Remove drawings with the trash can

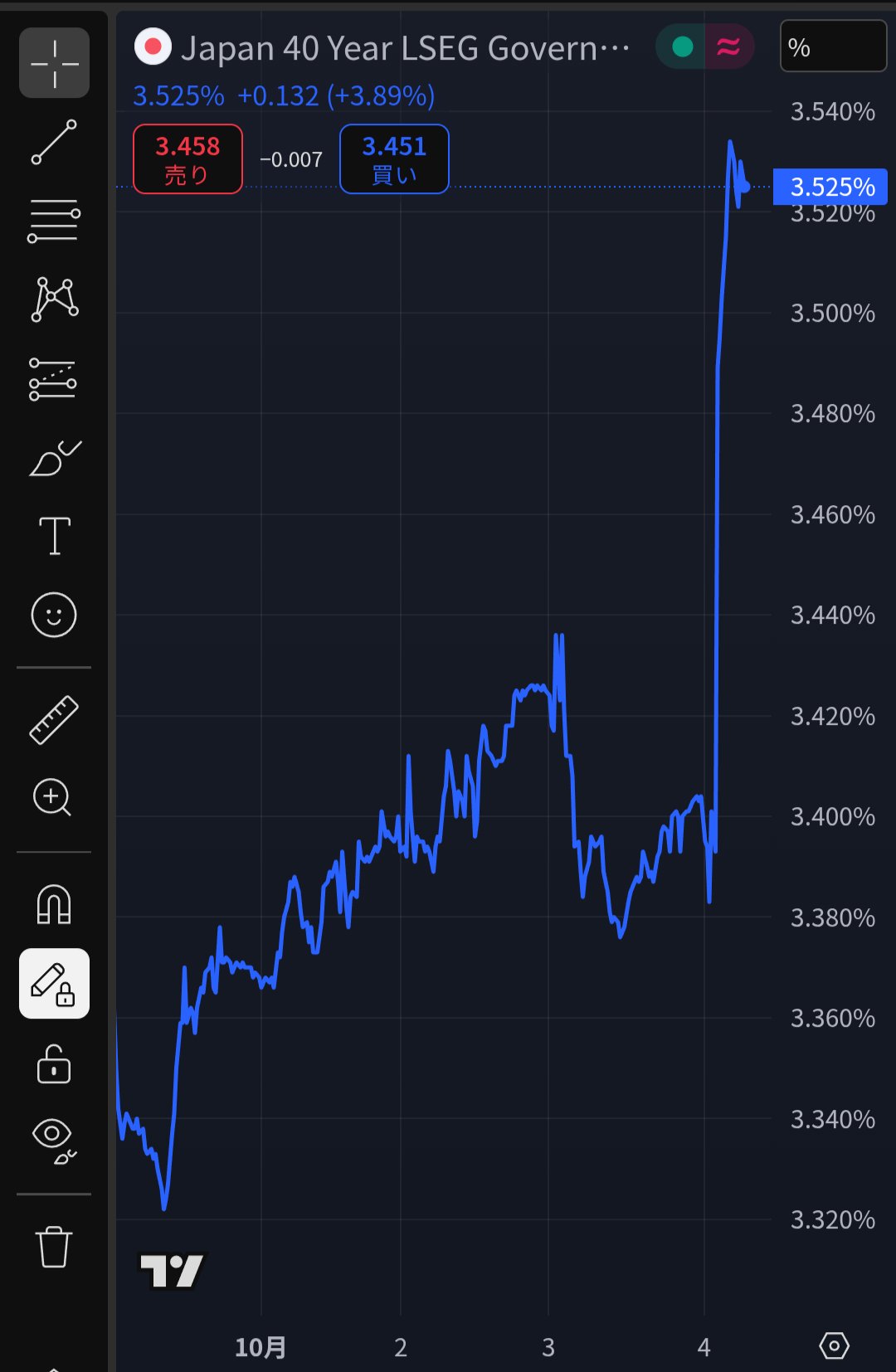pyautogui.click(x=54, y=1247)
